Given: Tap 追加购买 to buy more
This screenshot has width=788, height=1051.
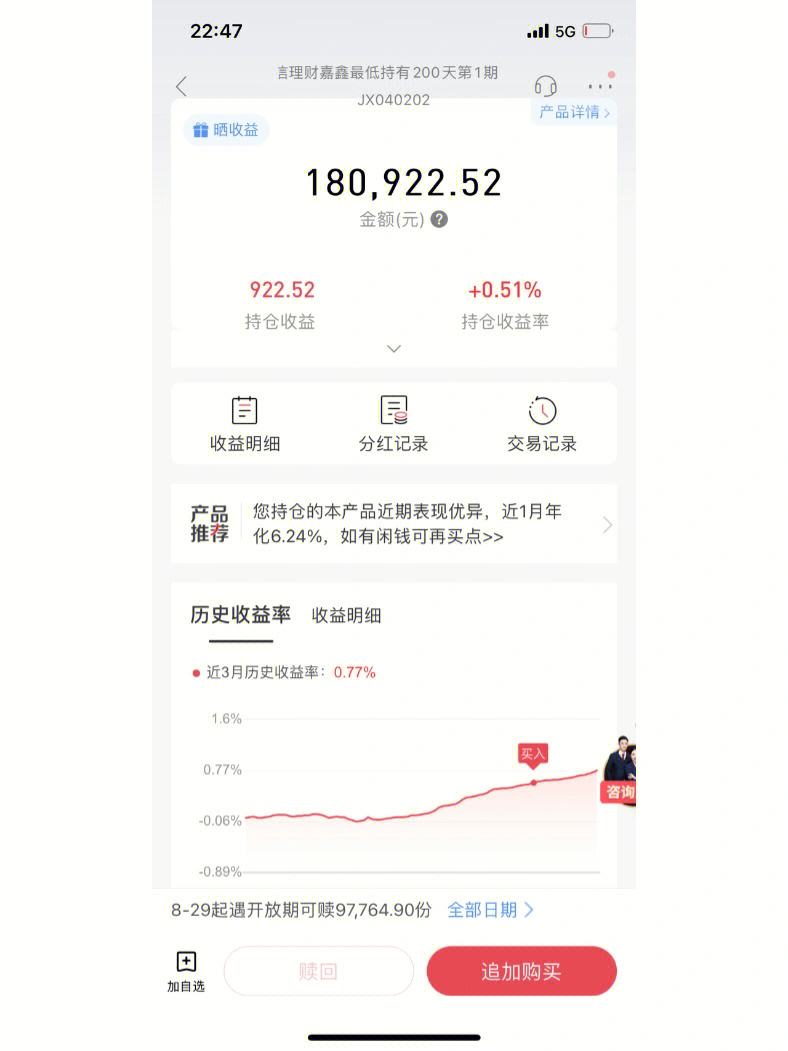Looking at the screenshot, I should 521,971.
